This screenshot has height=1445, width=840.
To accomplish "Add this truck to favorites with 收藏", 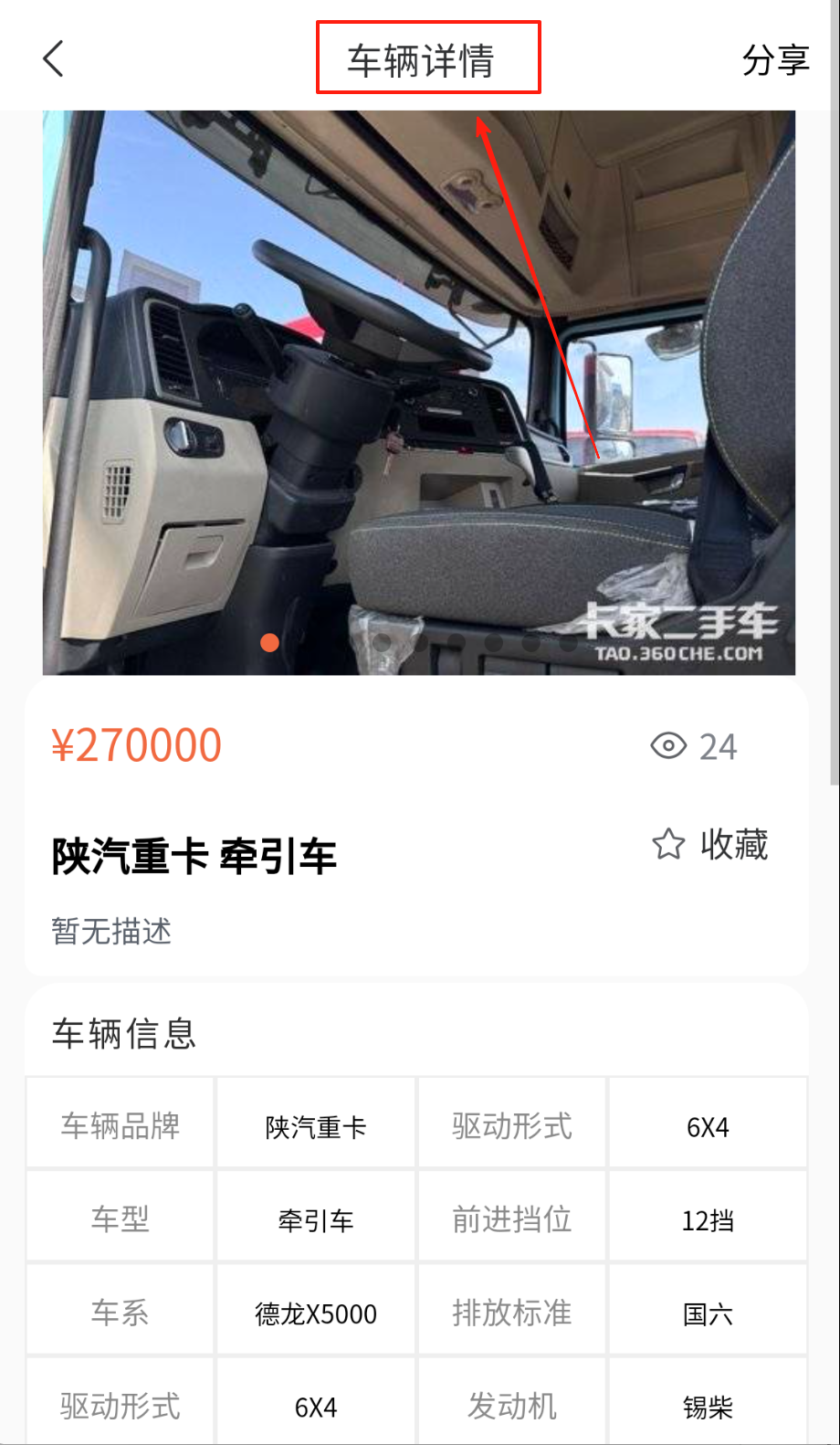I will pos(710,844).
